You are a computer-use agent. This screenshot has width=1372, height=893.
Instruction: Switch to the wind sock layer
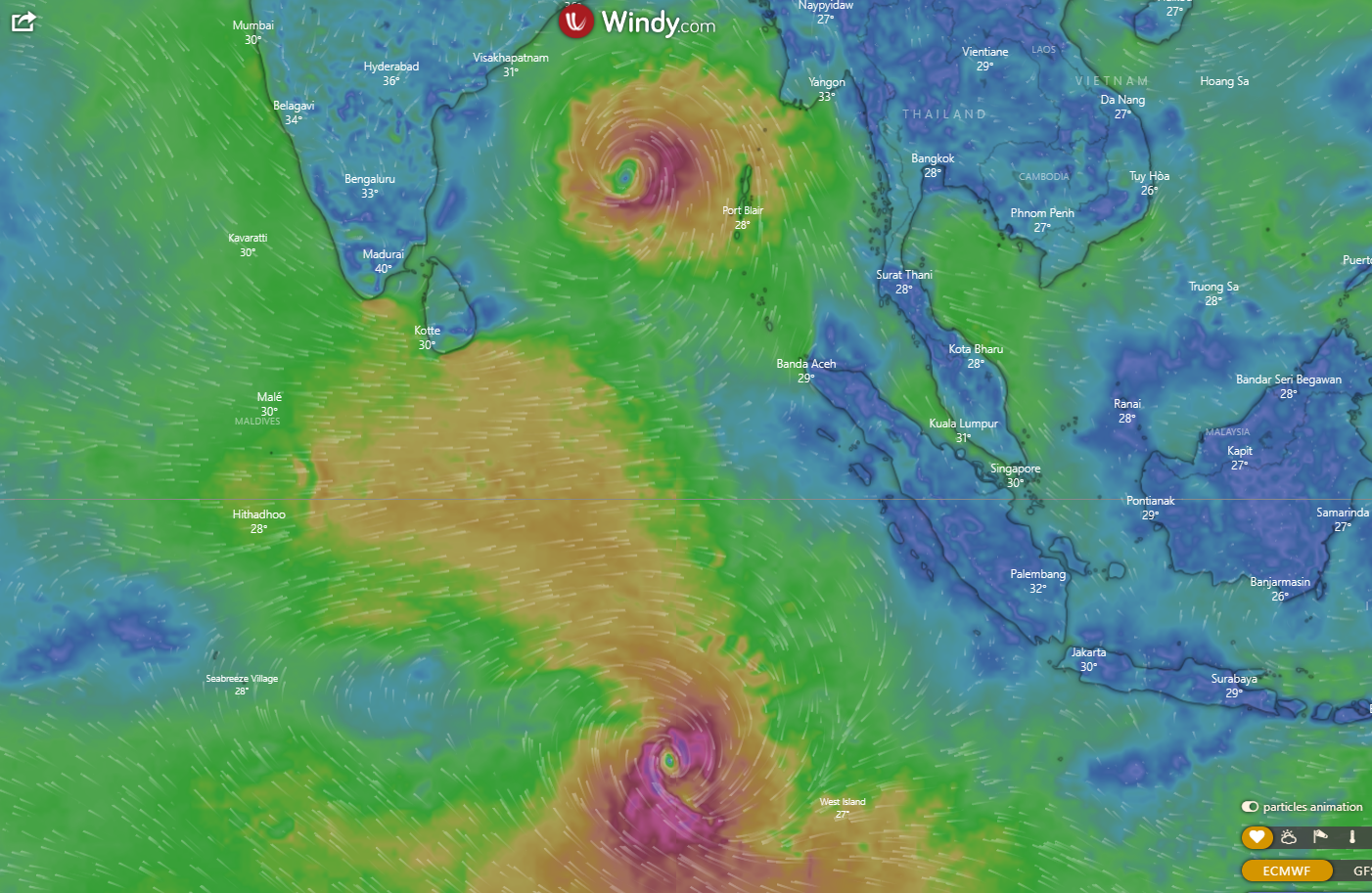pyautogui.click(x=1320, y=837)
